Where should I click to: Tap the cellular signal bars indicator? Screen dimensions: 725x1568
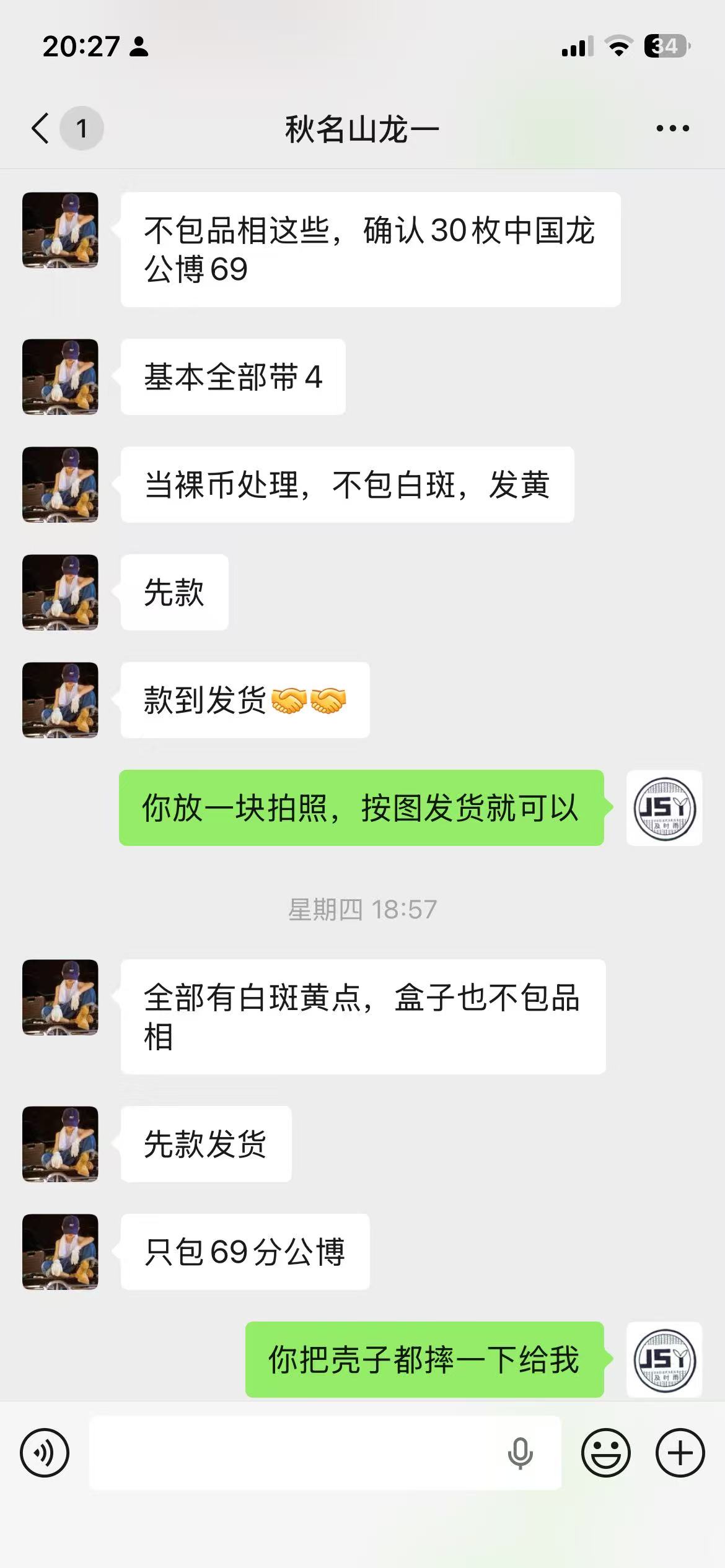576,45
